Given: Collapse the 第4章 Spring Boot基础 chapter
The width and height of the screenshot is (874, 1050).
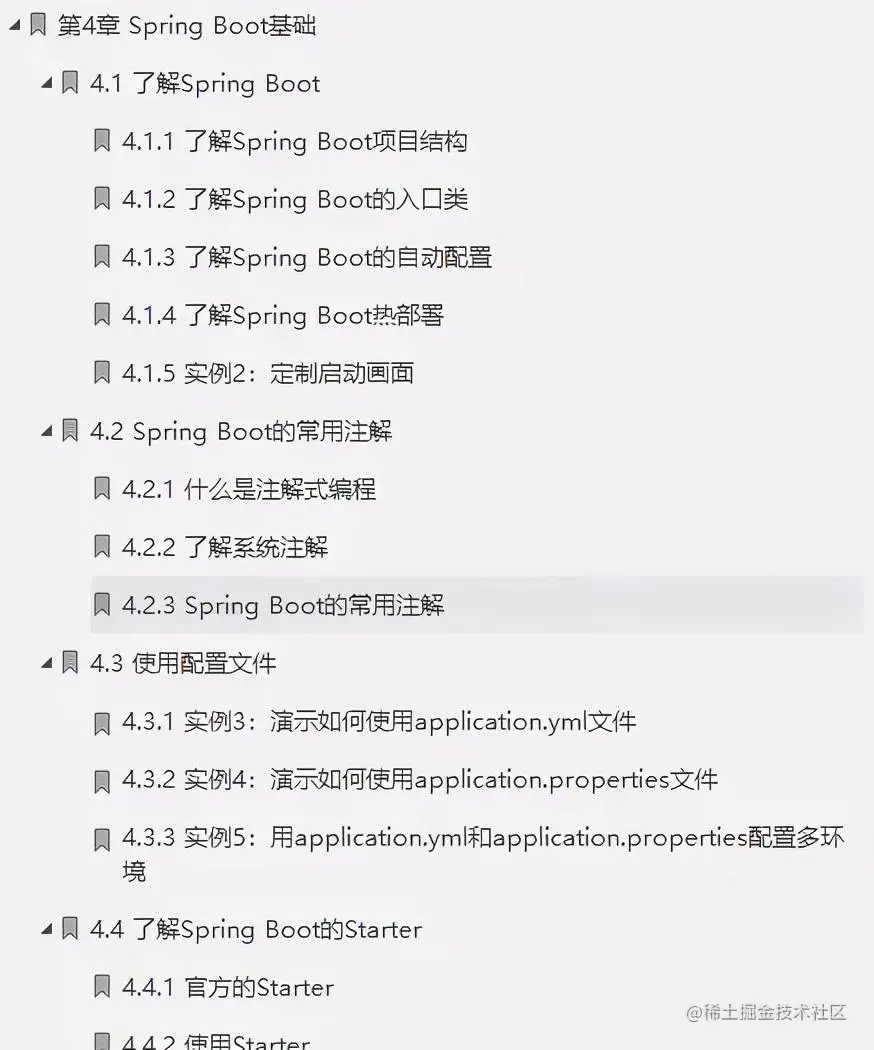Looking at the screenshot, I should click(14, 25).
